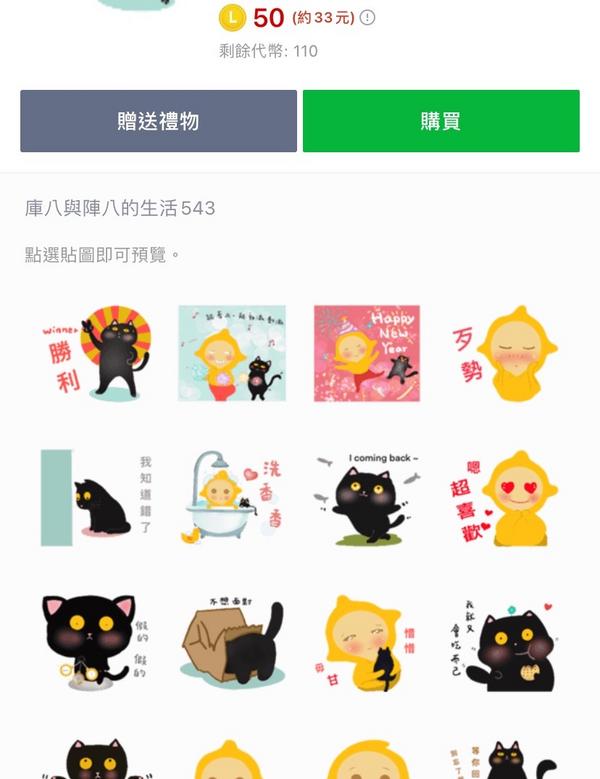Preview the black cat eating cookie sticker

coord(503,640)
